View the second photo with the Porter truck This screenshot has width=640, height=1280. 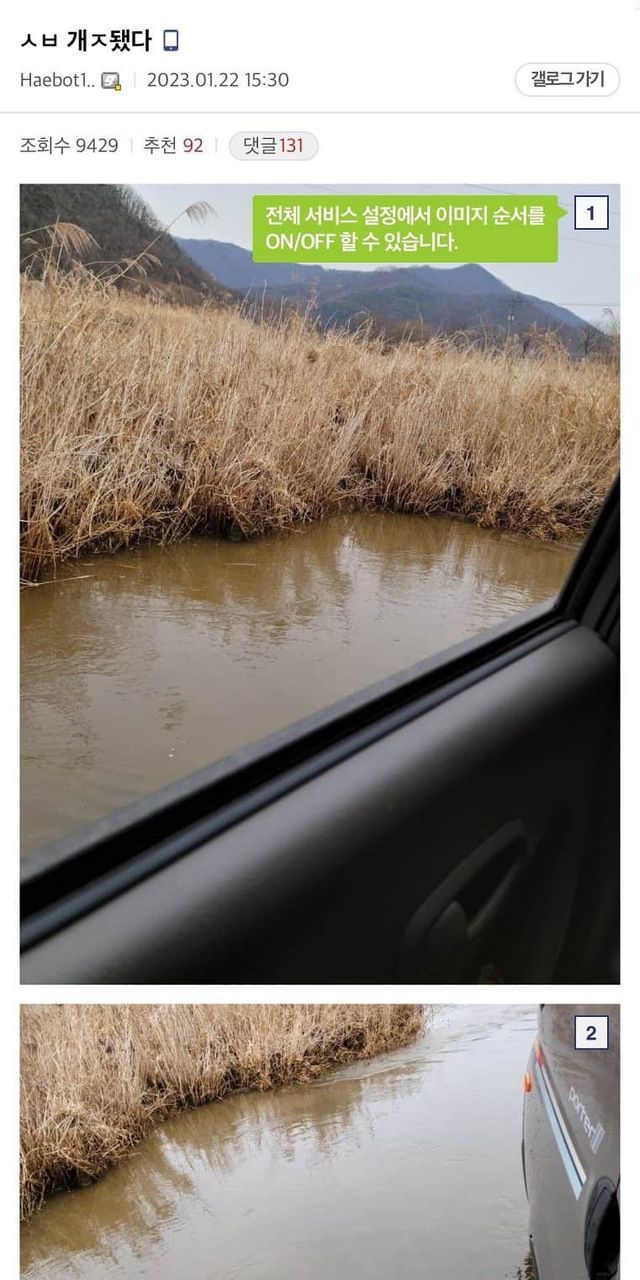point(319,1140)
